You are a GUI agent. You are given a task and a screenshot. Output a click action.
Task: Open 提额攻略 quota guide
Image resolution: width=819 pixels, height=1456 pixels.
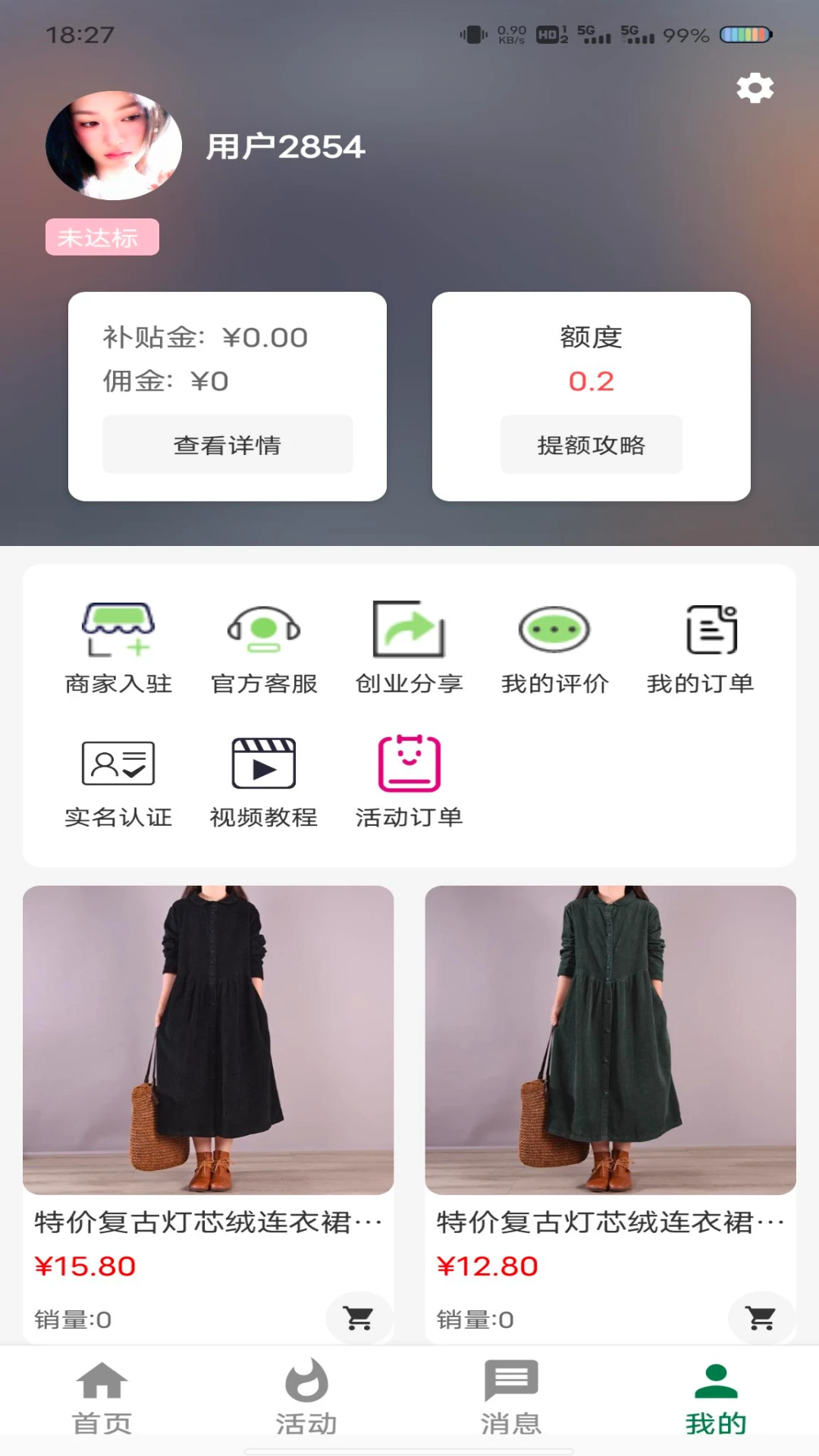[x=591, y=444]
